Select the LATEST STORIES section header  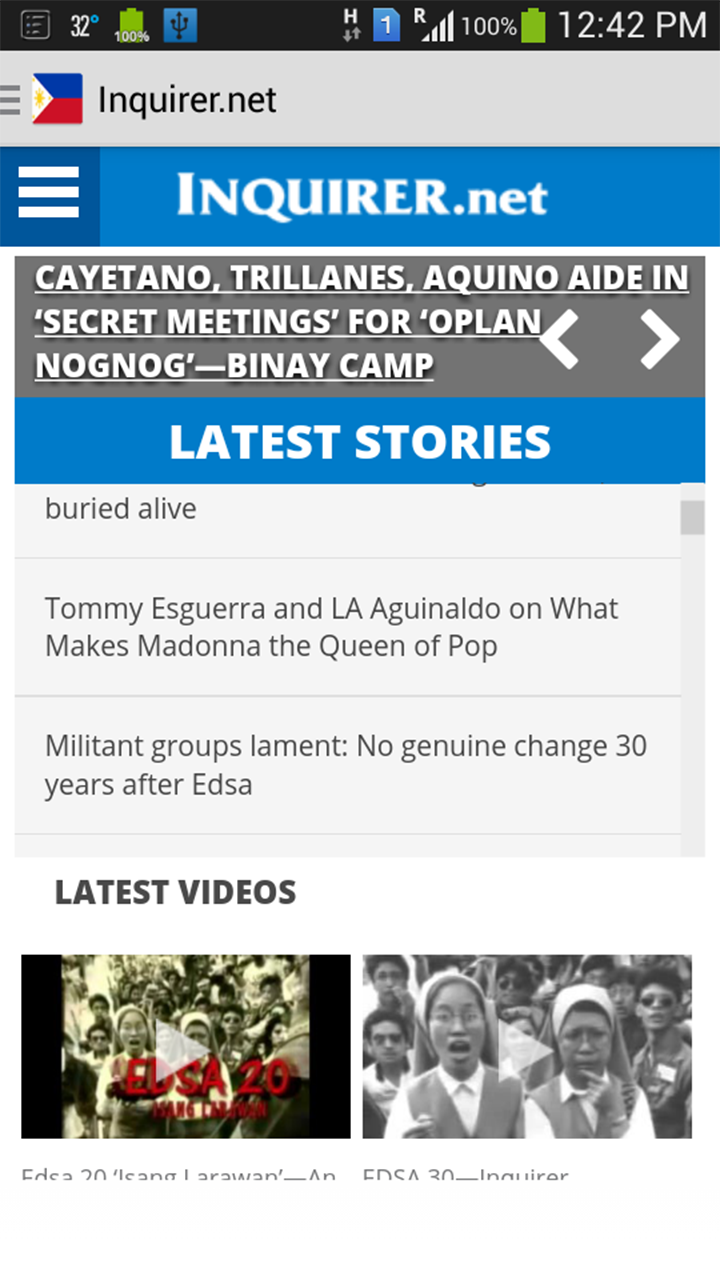coord(360,440)
